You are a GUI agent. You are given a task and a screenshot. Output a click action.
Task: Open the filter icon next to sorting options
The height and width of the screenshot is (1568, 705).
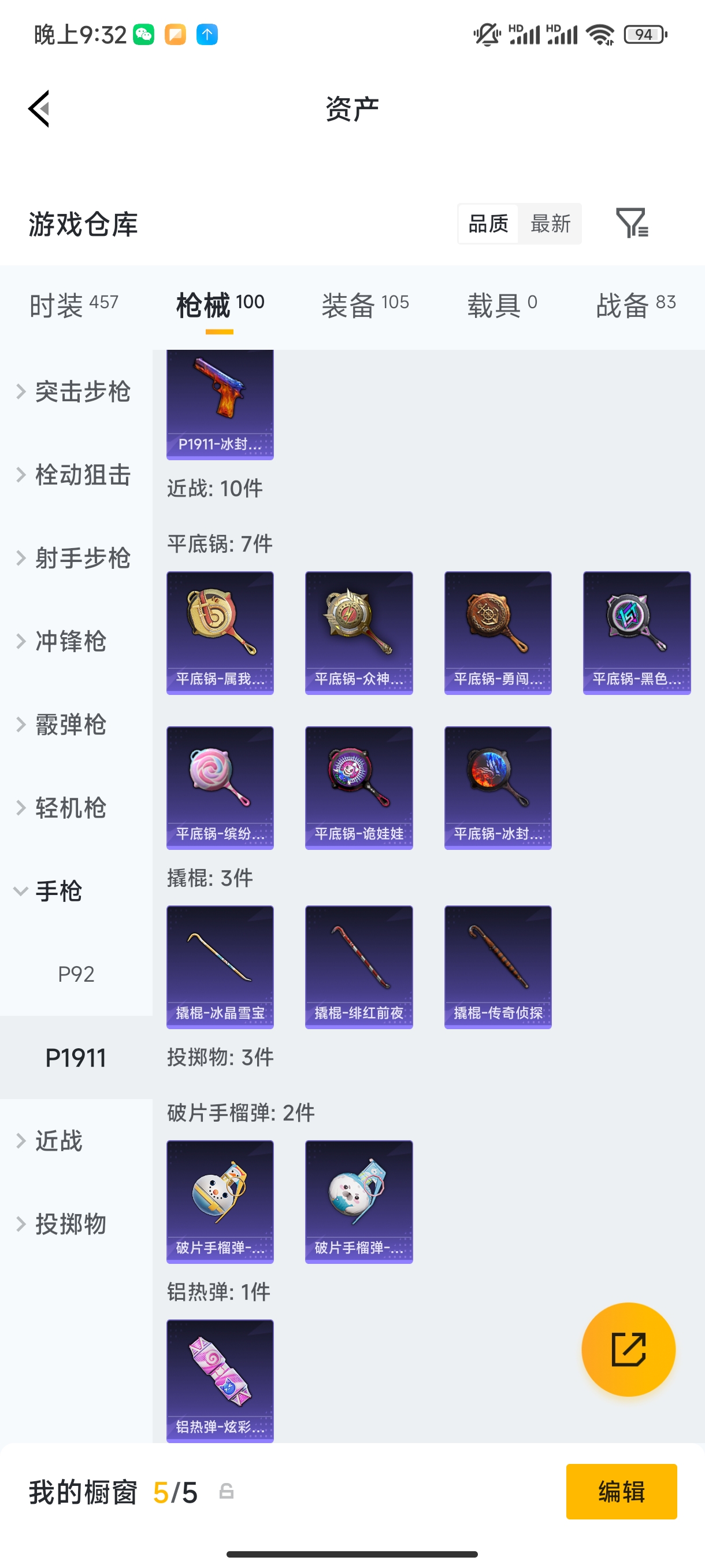(632, 223)
